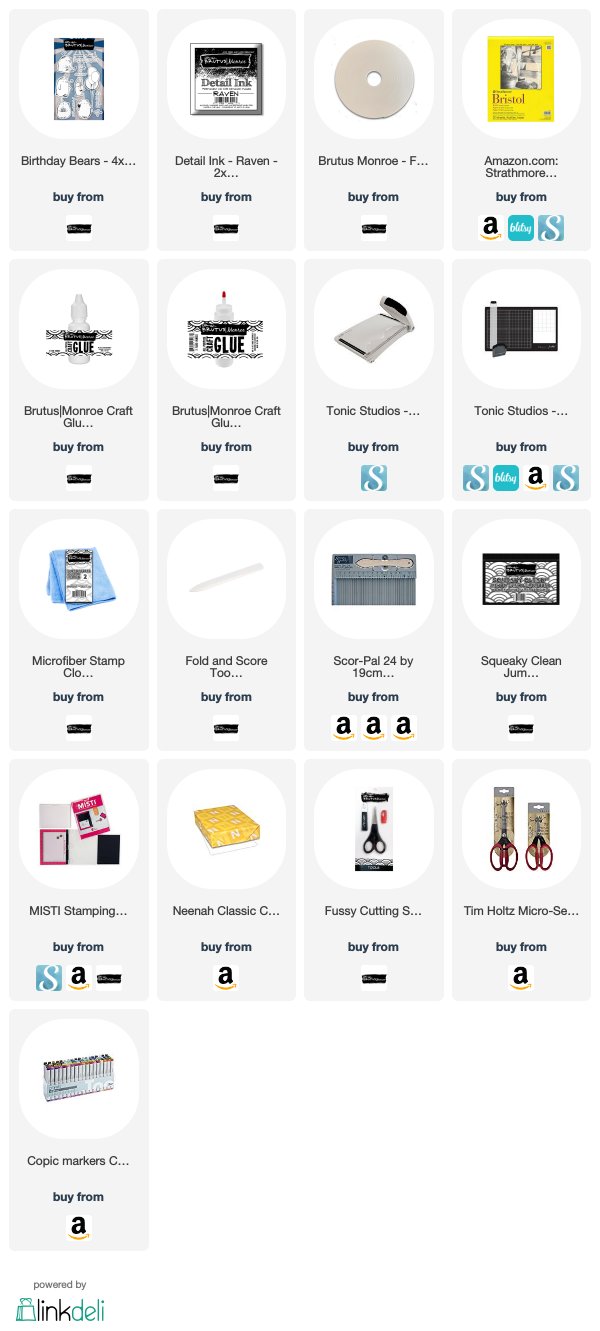Tap the Amazon icon under Copic markers
This screenshot has width=600, height=1331.
point(79,1228)
